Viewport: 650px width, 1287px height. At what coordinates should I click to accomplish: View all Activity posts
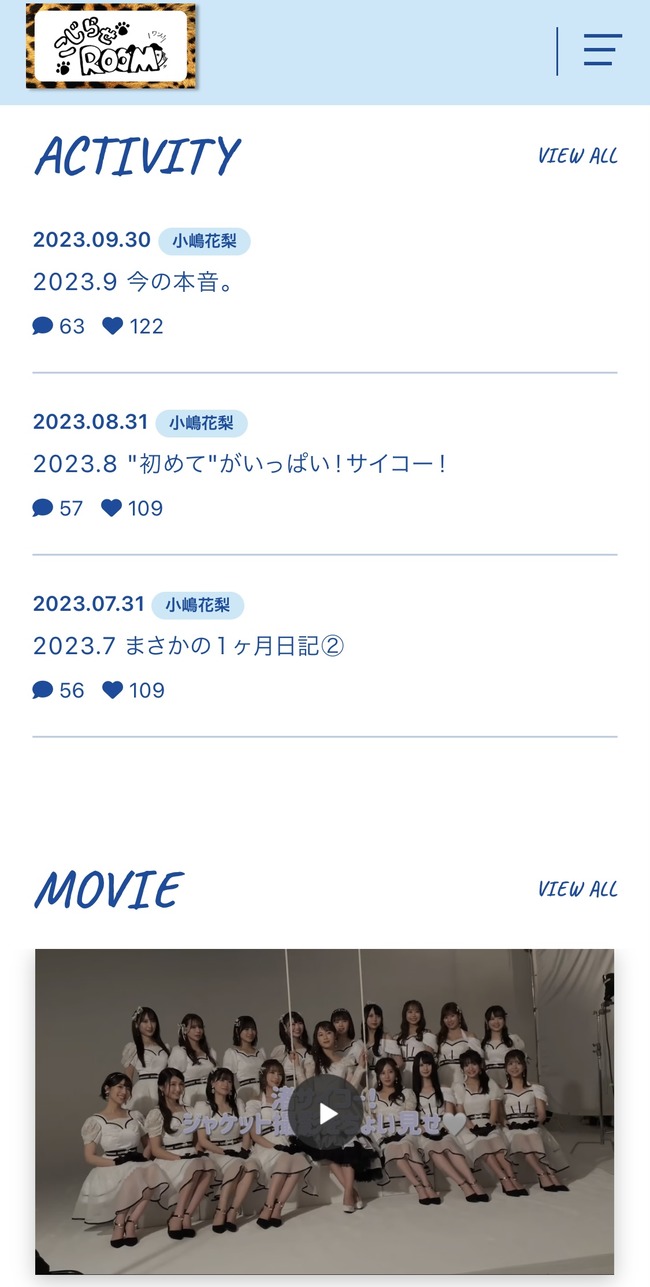coord(578,156)
